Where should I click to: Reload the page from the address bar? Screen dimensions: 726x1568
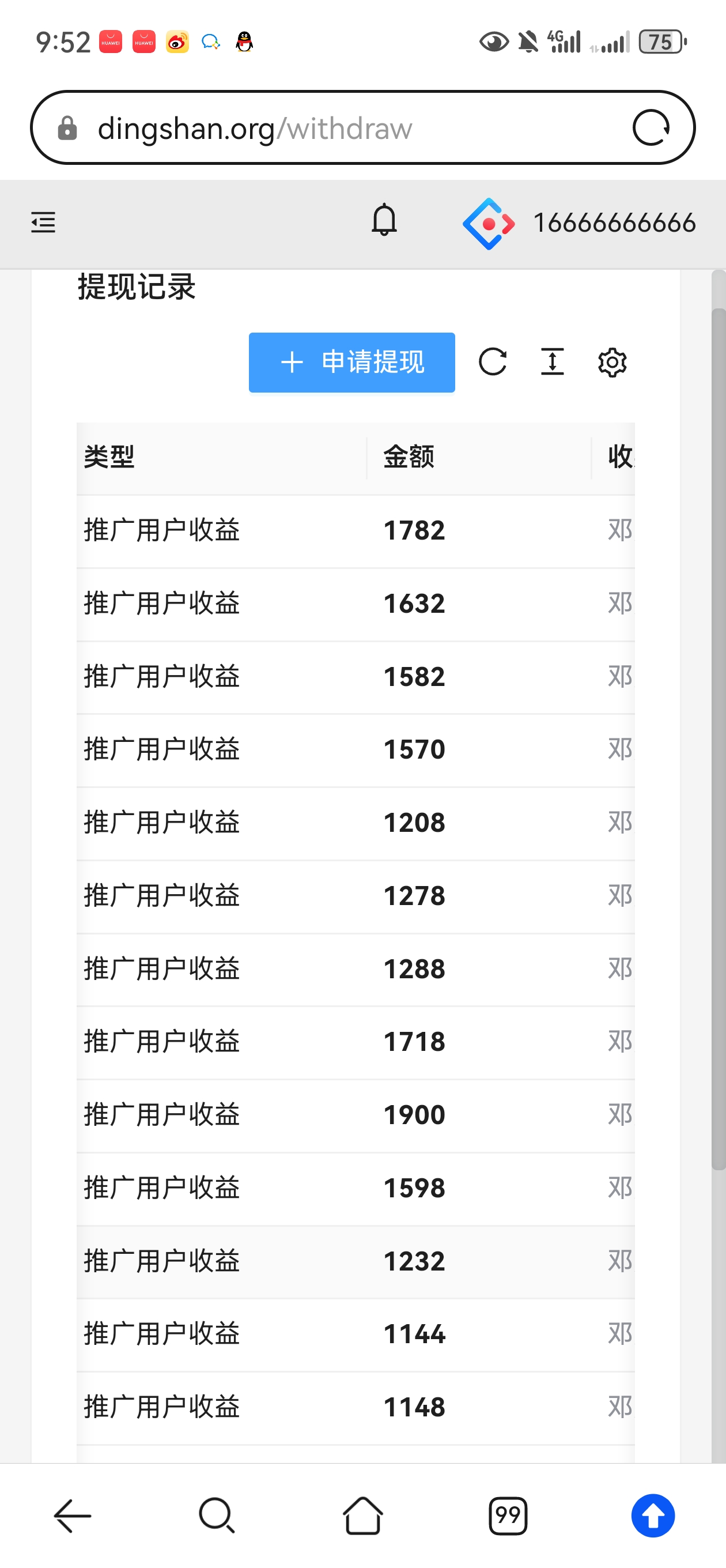point(651,128)
